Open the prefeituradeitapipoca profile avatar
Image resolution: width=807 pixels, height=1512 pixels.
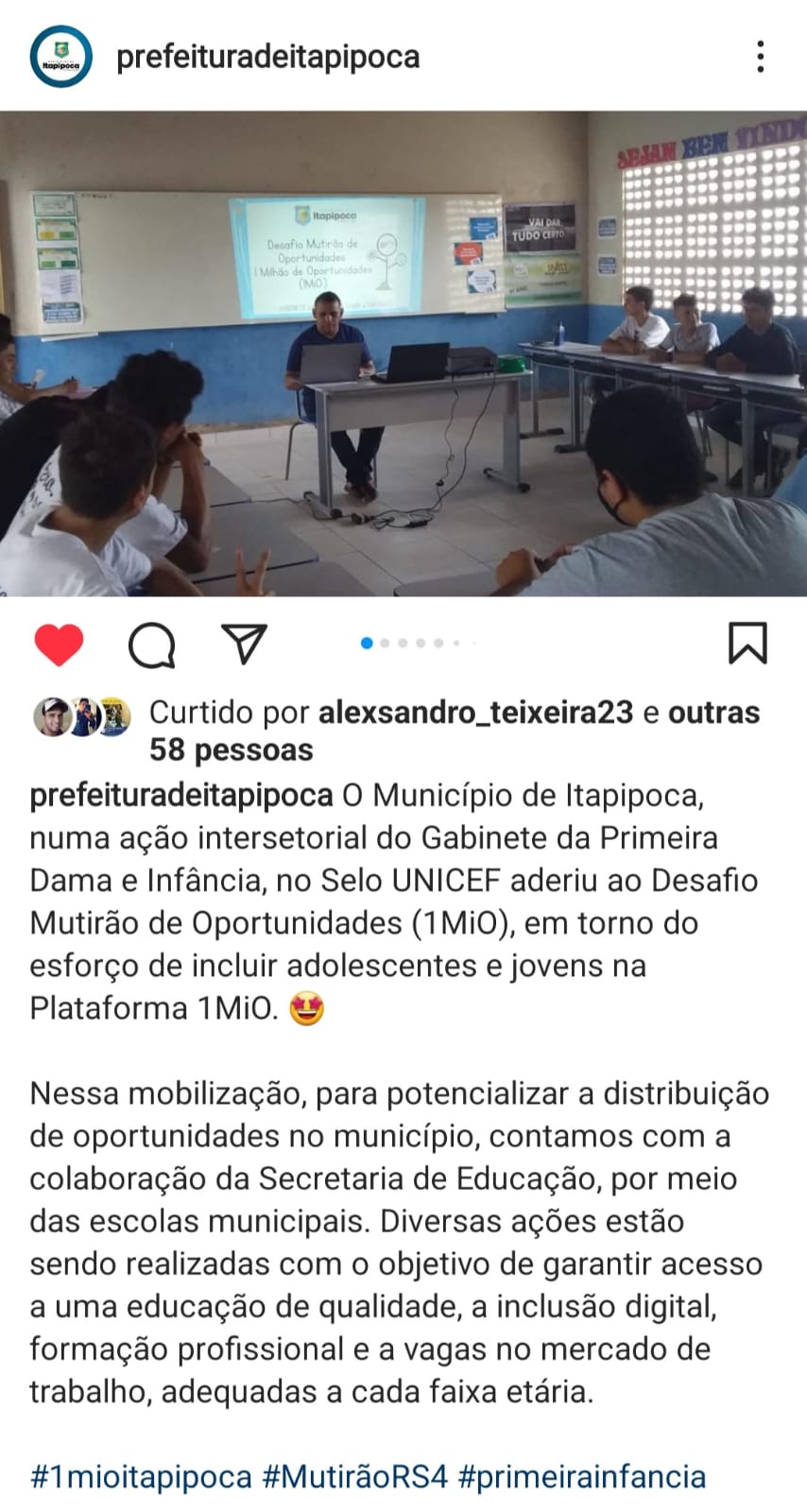[61, 58]
